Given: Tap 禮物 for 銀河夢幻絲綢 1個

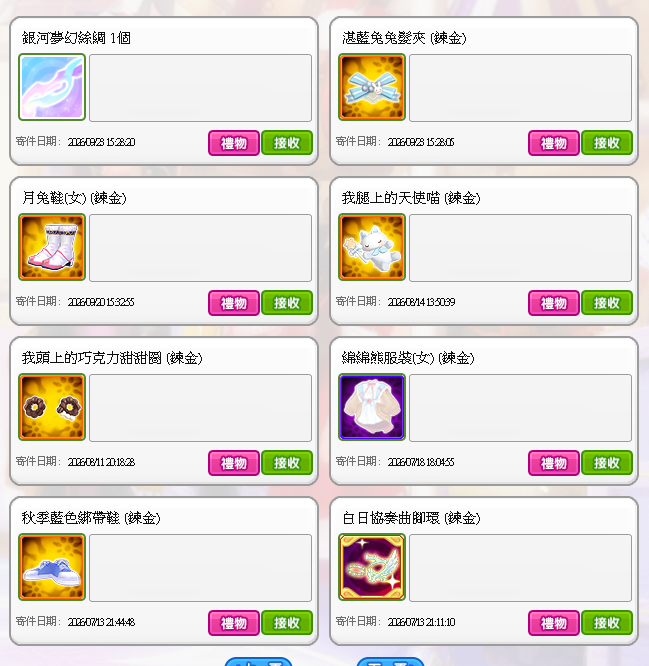Looking at the screenshot, I should [x=234, y=143].
